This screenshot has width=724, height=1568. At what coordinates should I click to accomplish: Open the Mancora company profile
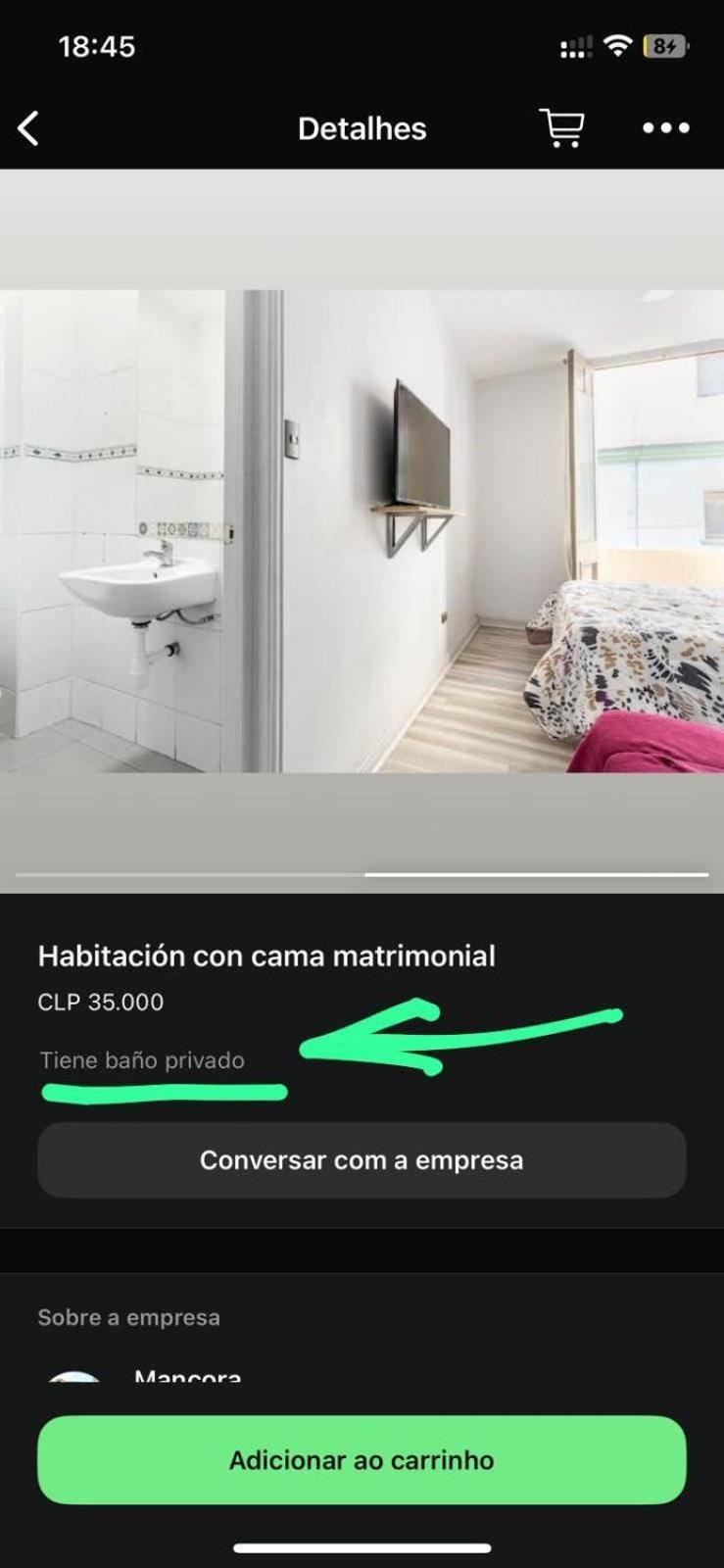click(187, 1376)
